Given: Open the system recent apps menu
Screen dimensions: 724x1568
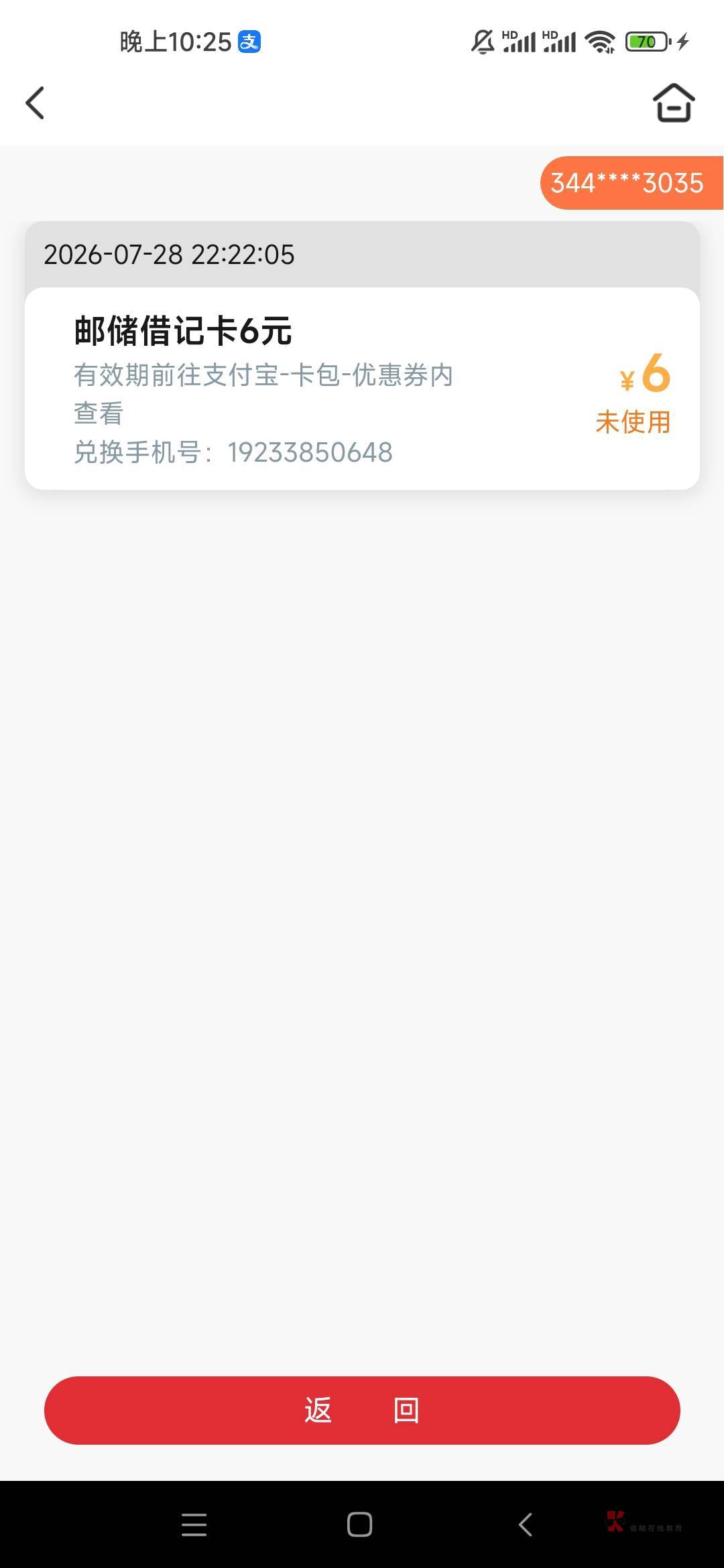Looking at the screenshot, I should (x=194, y=1524).
